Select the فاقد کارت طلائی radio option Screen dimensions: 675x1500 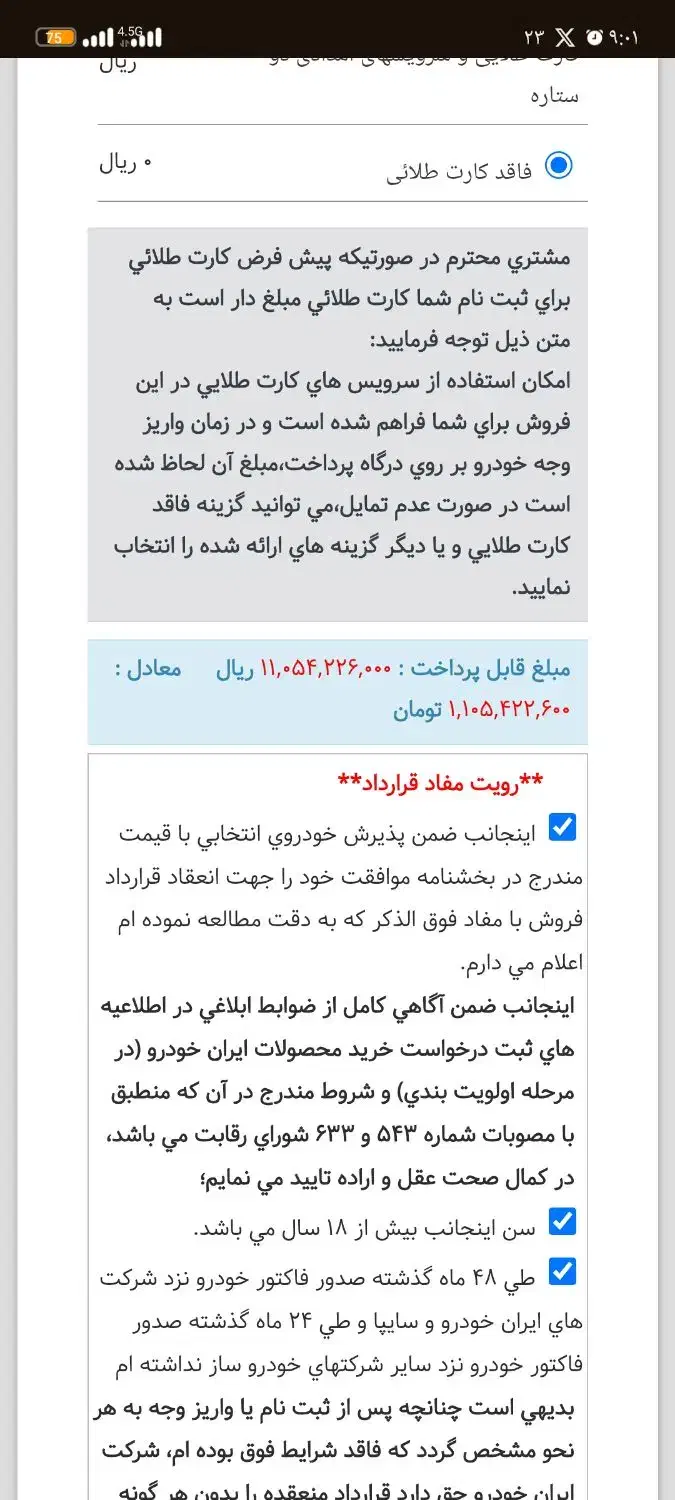pyautogui.click(x=559, y=165)
